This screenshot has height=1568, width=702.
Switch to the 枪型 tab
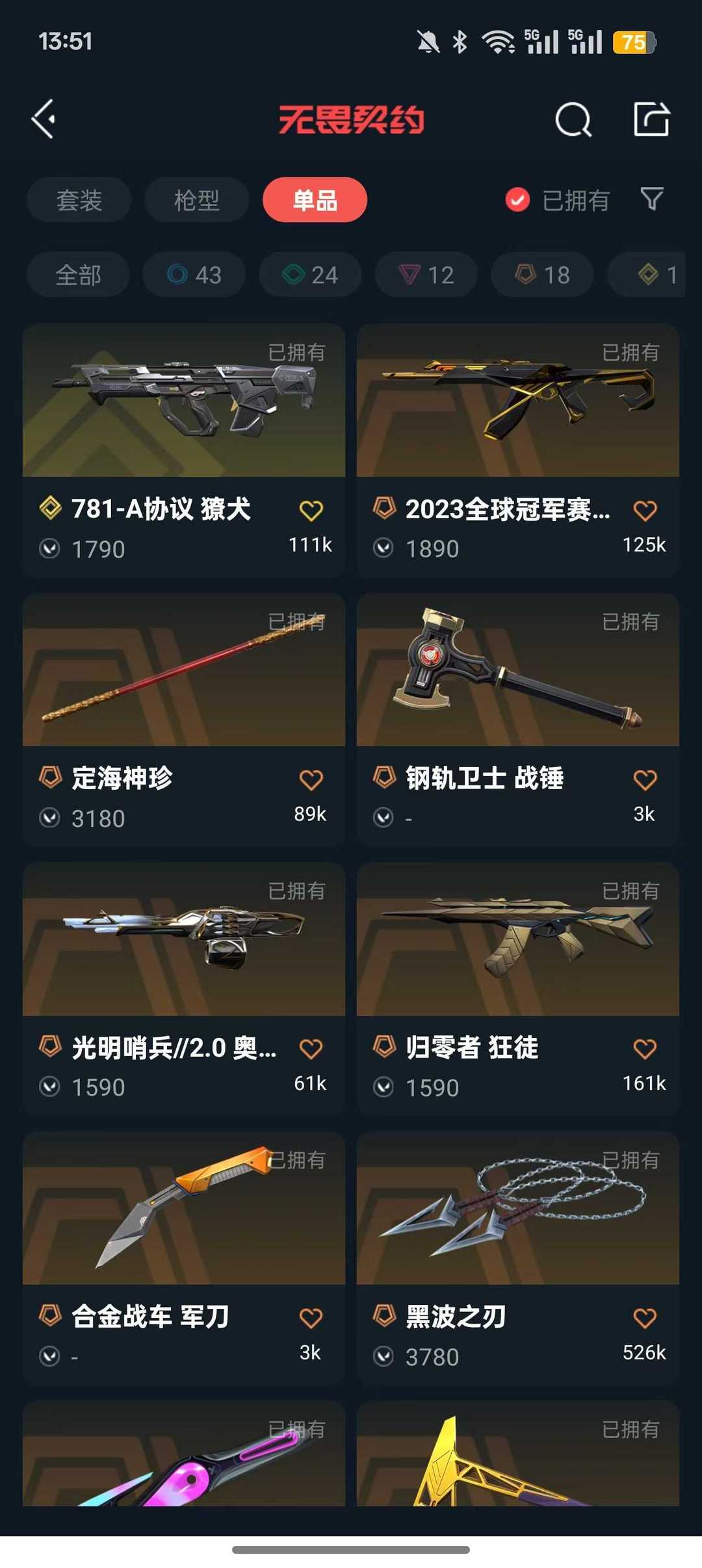point(196,199)
